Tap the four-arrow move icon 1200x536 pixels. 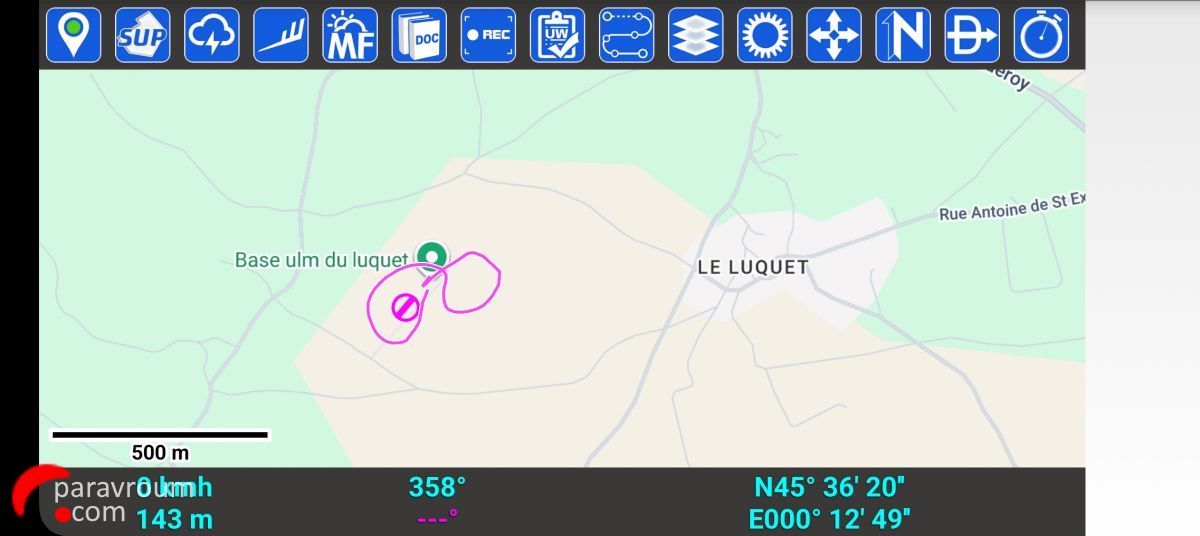click(x=834, y=35)
